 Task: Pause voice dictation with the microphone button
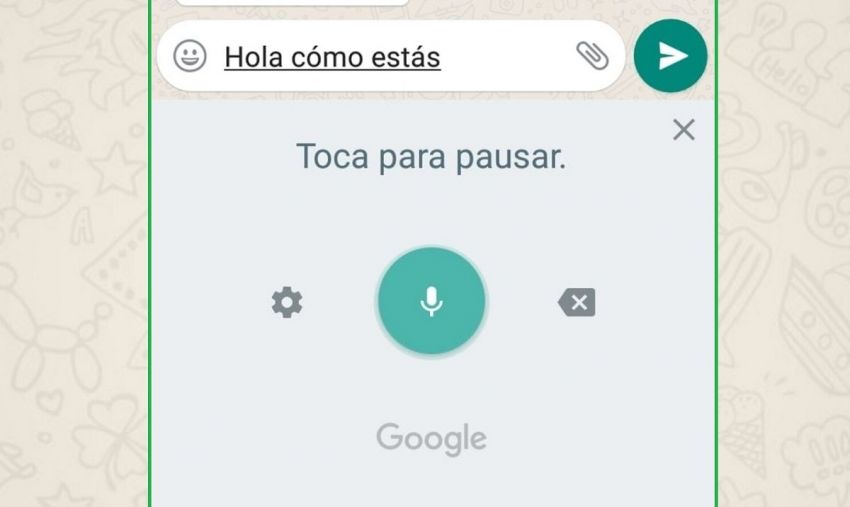431,301
